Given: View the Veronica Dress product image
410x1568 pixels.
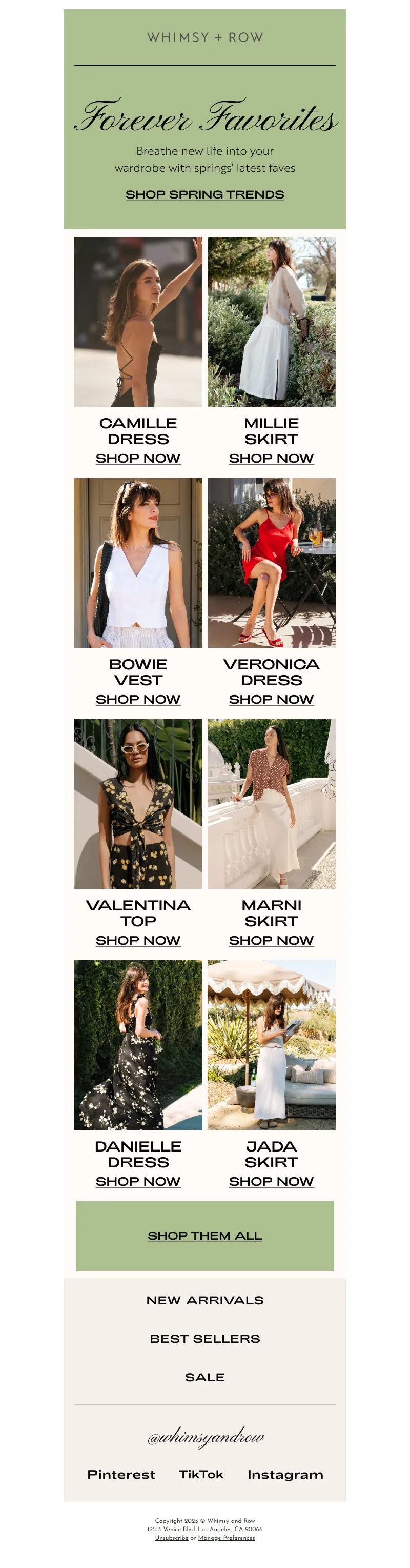Looking at the screenshot, I should click(x=271, y=563).
